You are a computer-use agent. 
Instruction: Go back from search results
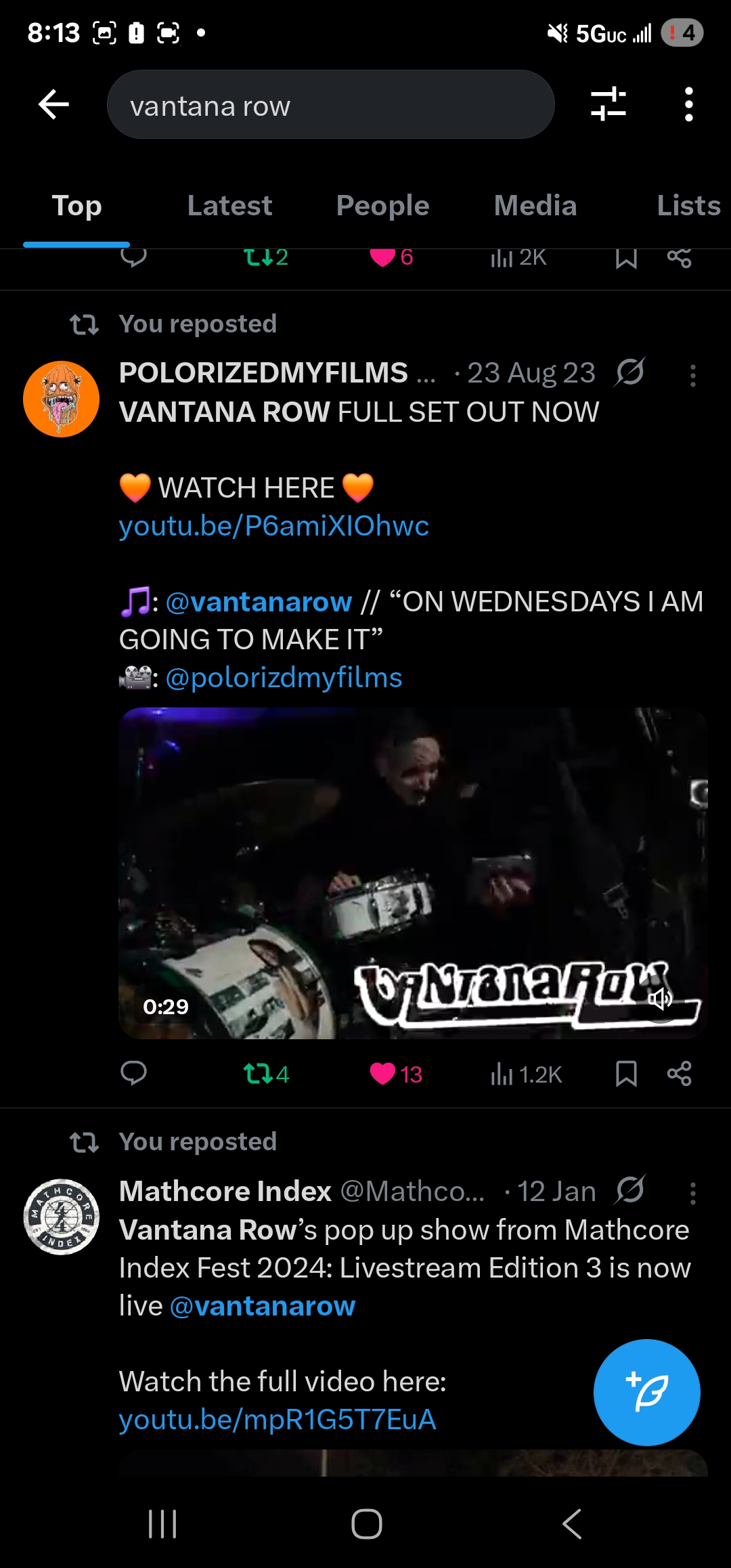tap(54, 105)
